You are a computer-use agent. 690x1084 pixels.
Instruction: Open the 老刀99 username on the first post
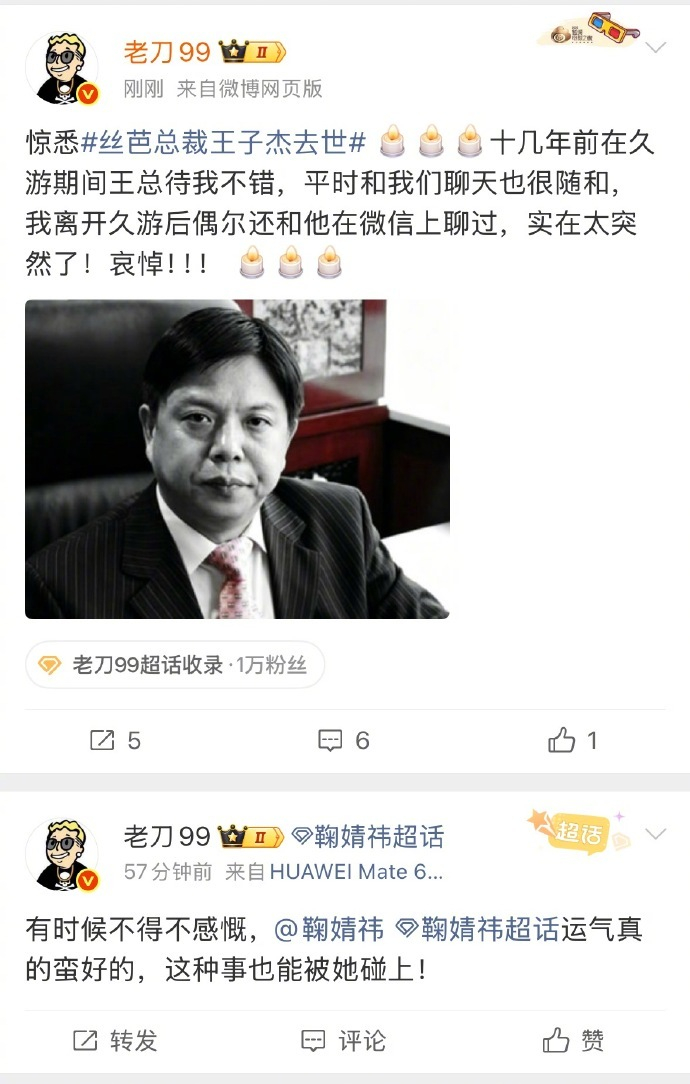tap(166, 52)
